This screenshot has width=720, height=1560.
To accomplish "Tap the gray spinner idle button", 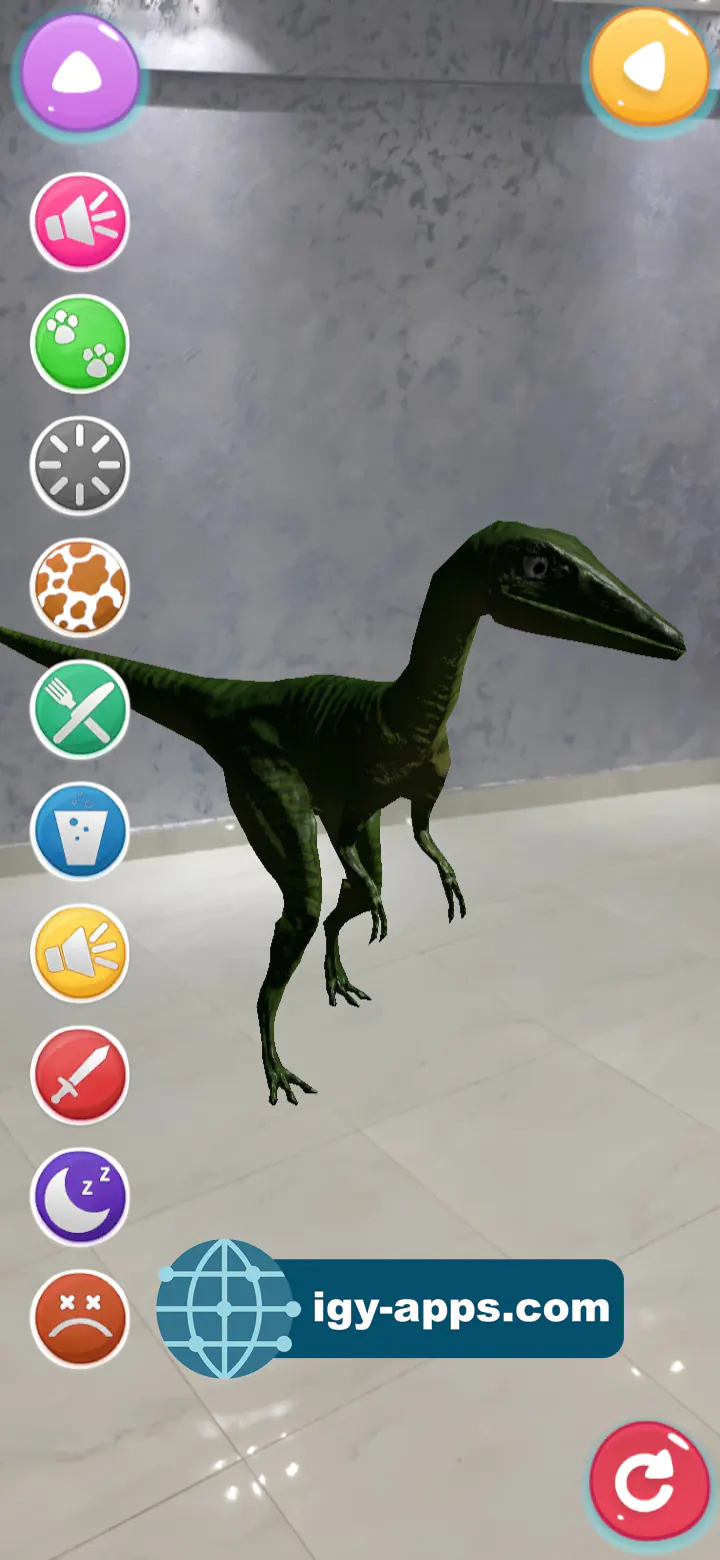I will [x=80, y=466].
